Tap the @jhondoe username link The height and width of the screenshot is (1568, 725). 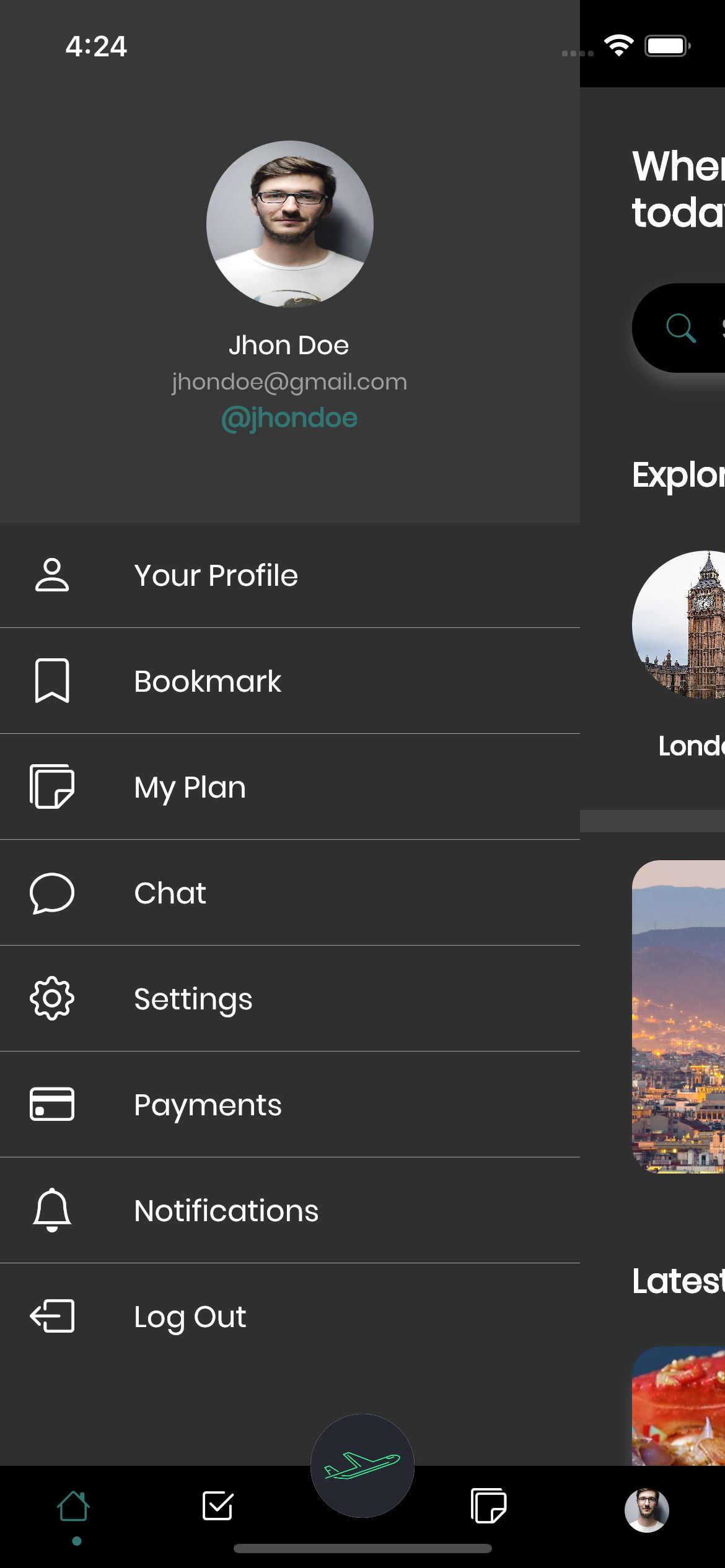(289, 419)
